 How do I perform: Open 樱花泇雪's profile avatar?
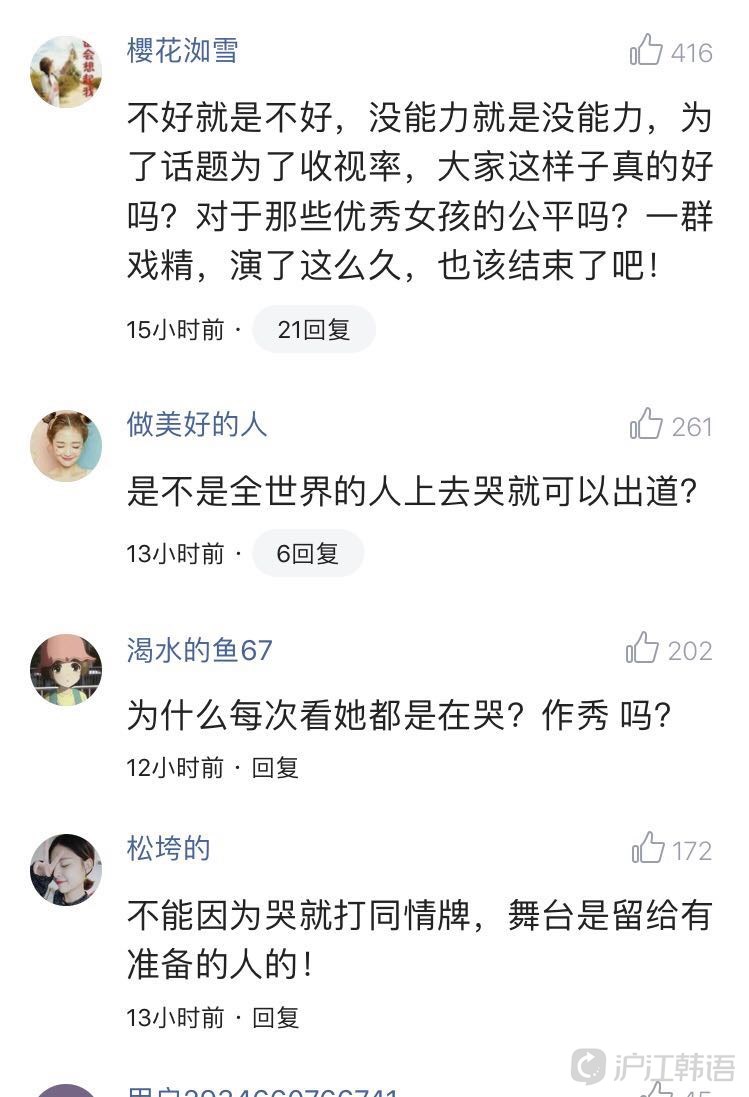66,72
